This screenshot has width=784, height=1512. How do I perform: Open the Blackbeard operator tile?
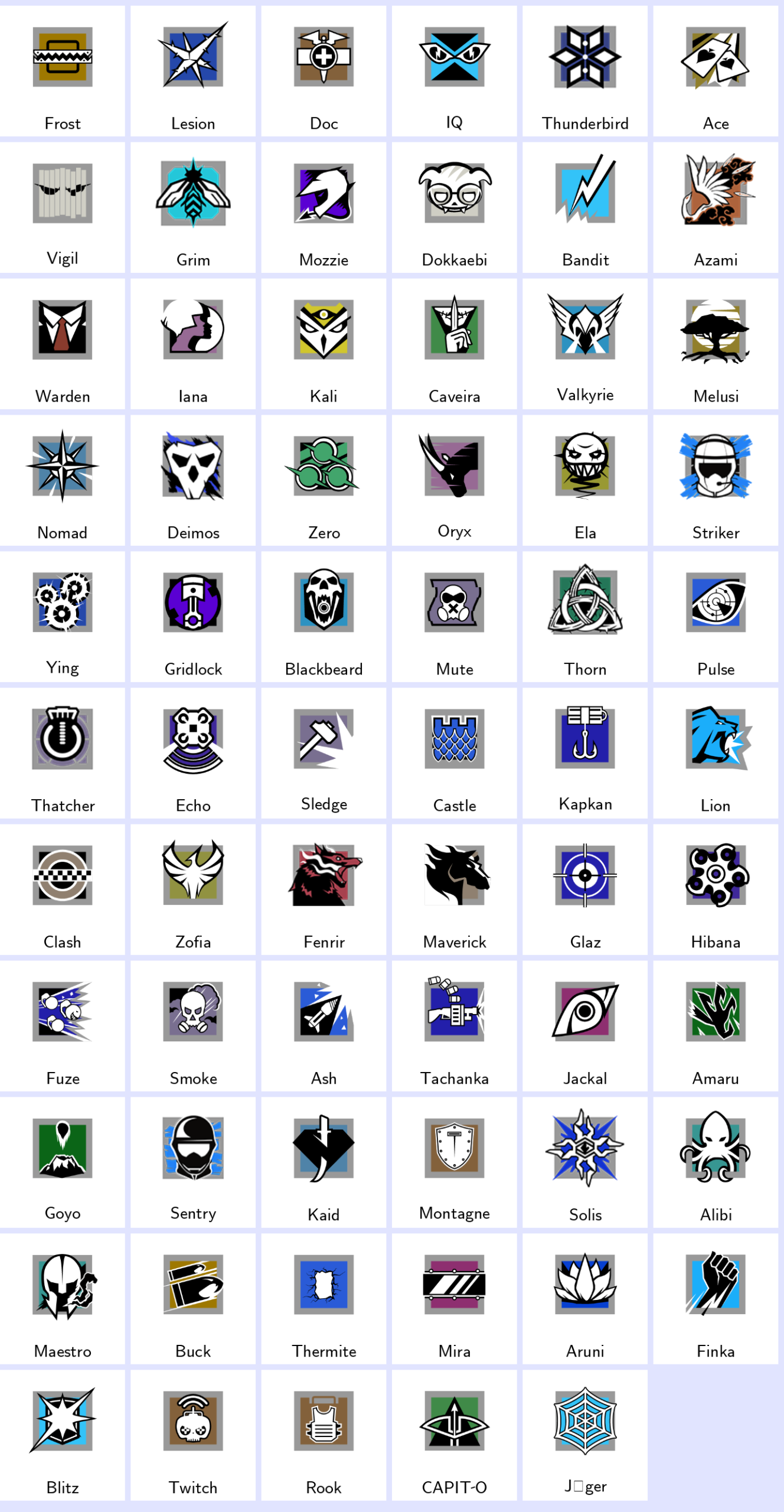click(x=324, y=617)
